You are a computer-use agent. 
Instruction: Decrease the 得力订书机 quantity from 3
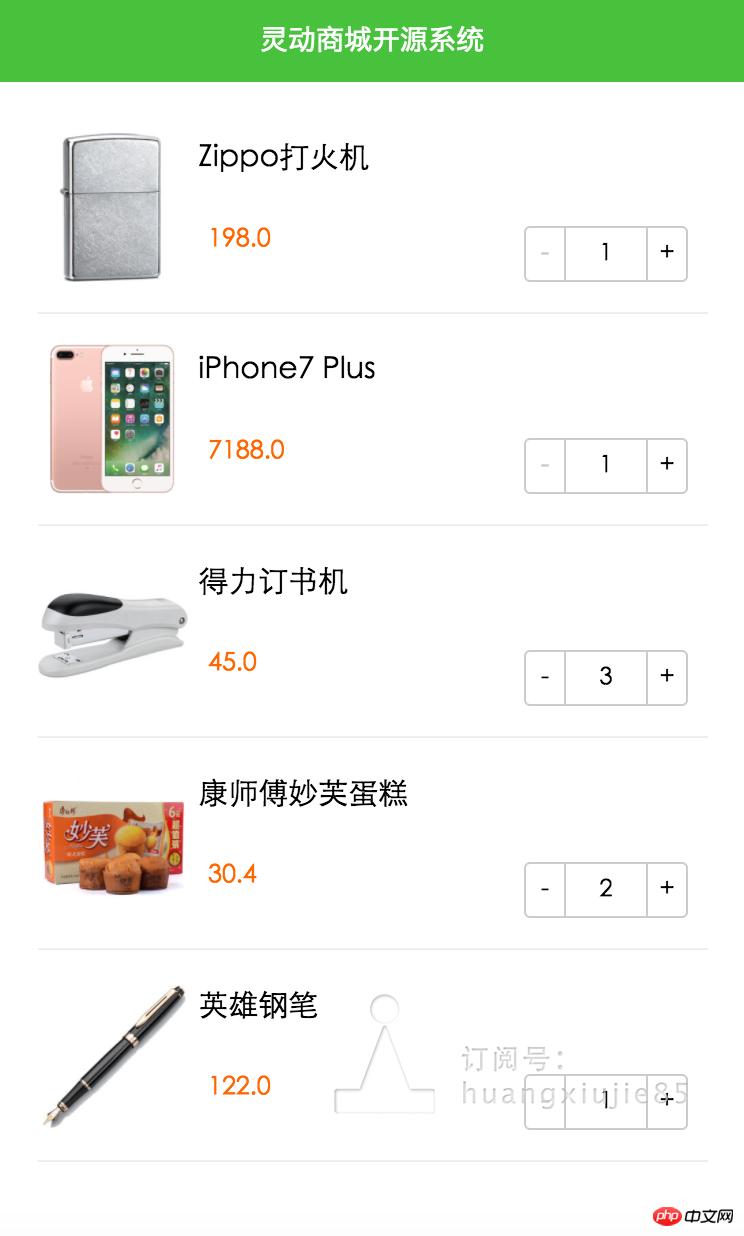coord(544,678)
